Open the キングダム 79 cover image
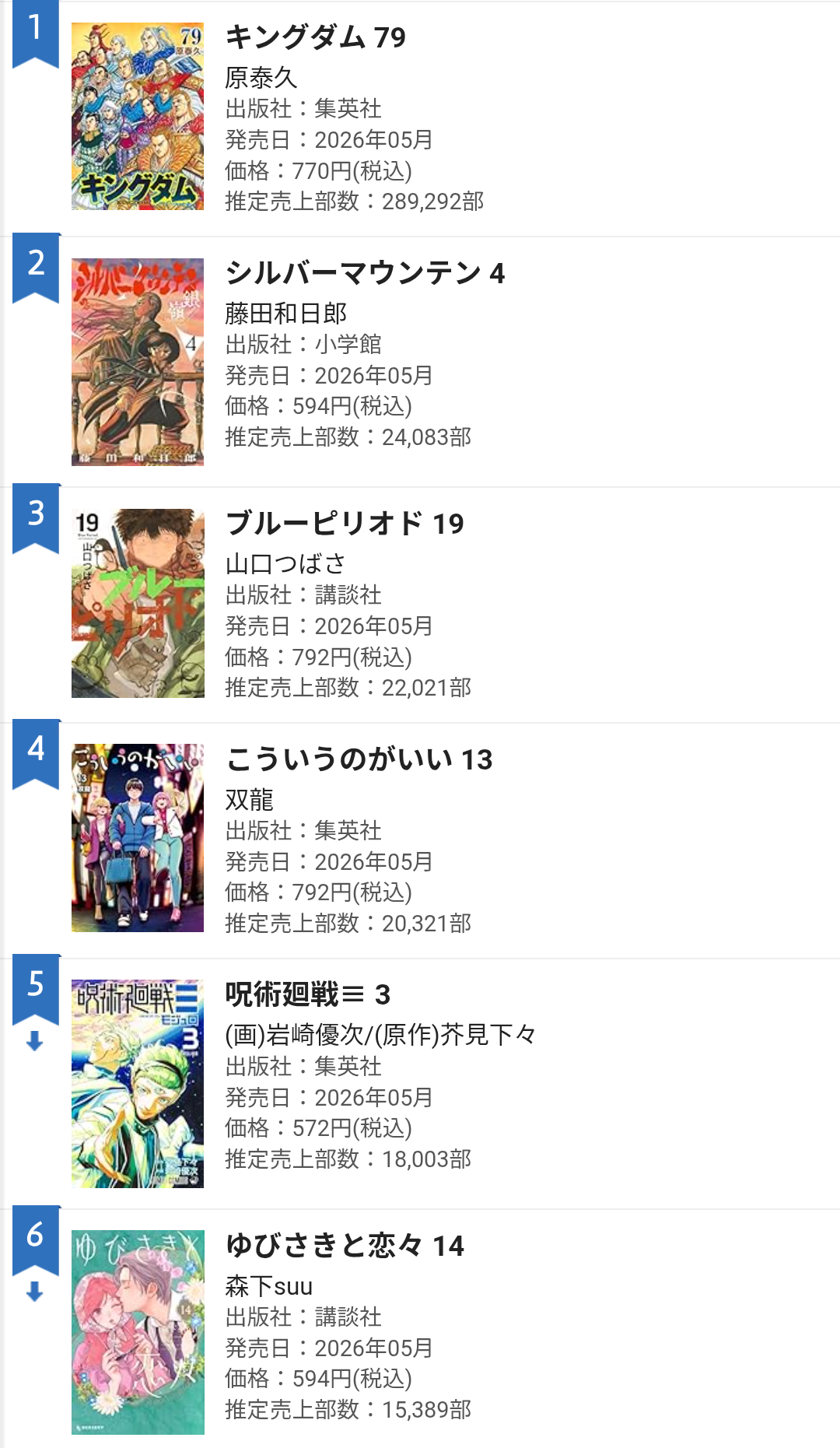Screen dimensions: 840x1448 [138, 116]
